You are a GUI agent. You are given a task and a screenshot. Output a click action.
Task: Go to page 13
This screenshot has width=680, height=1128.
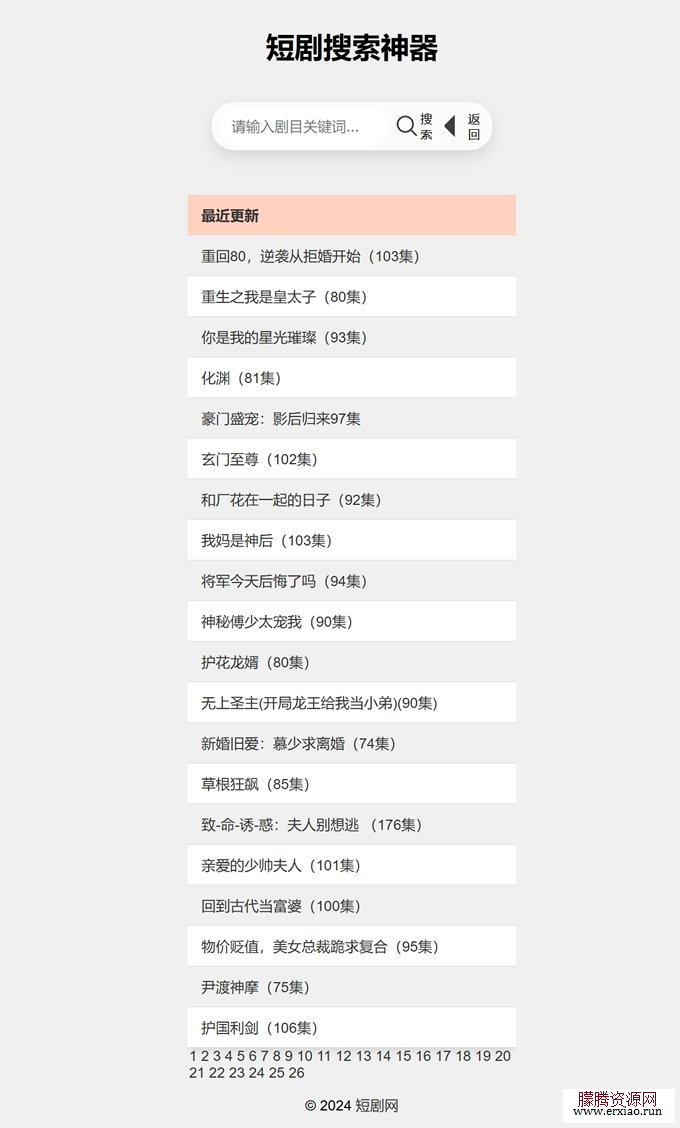coord(364,1056)
